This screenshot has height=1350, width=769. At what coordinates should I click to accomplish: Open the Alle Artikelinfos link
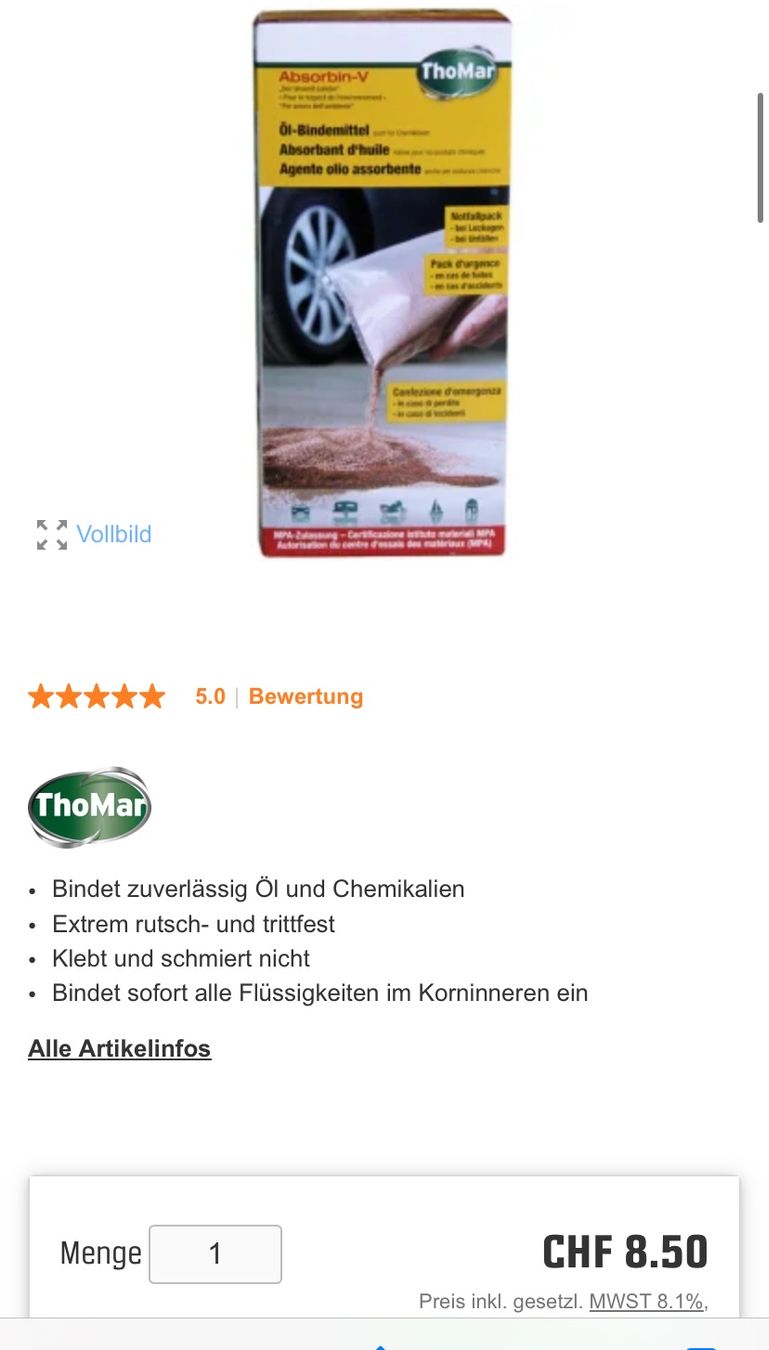120,1049
